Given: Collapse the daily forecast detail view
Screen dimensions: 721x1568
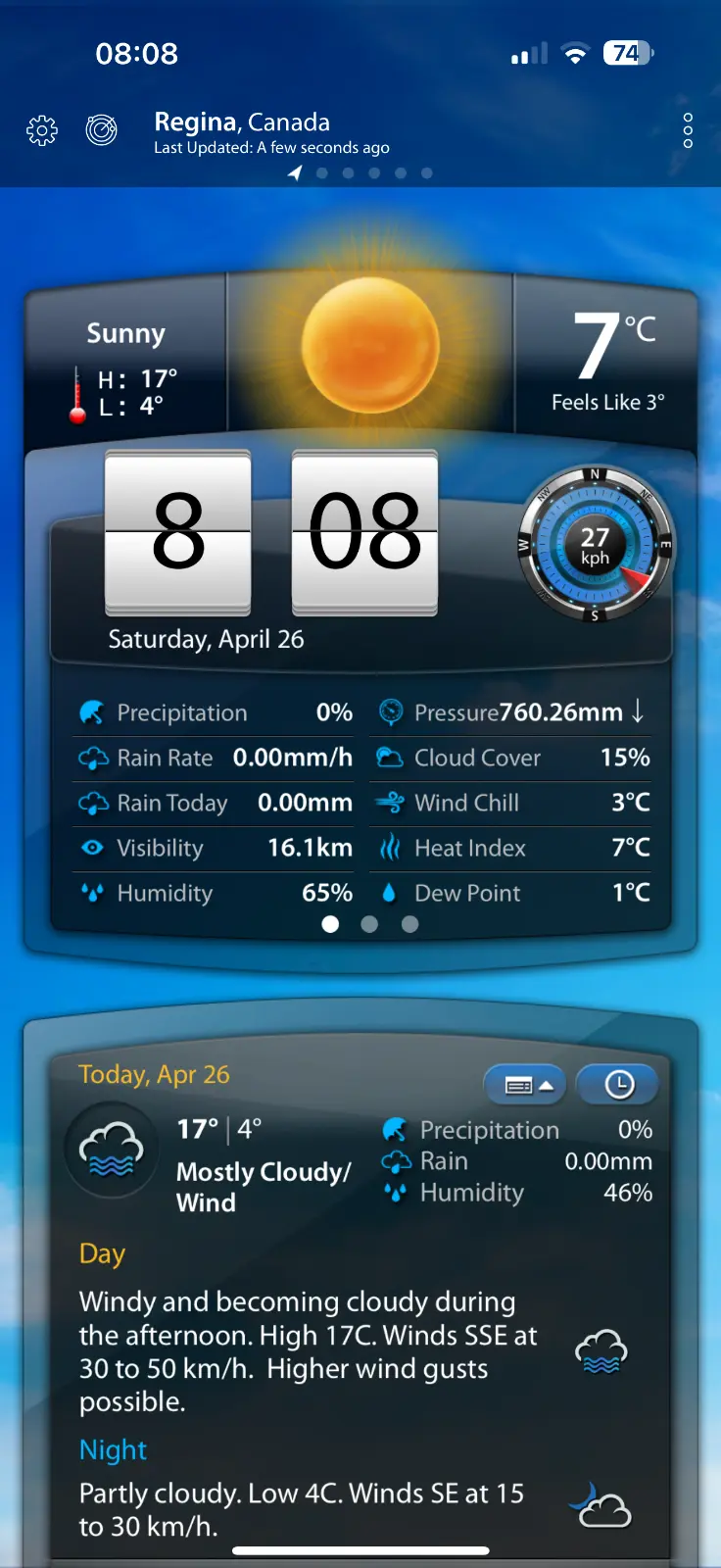Looking at the screenshot, I should pos(526,1085).
